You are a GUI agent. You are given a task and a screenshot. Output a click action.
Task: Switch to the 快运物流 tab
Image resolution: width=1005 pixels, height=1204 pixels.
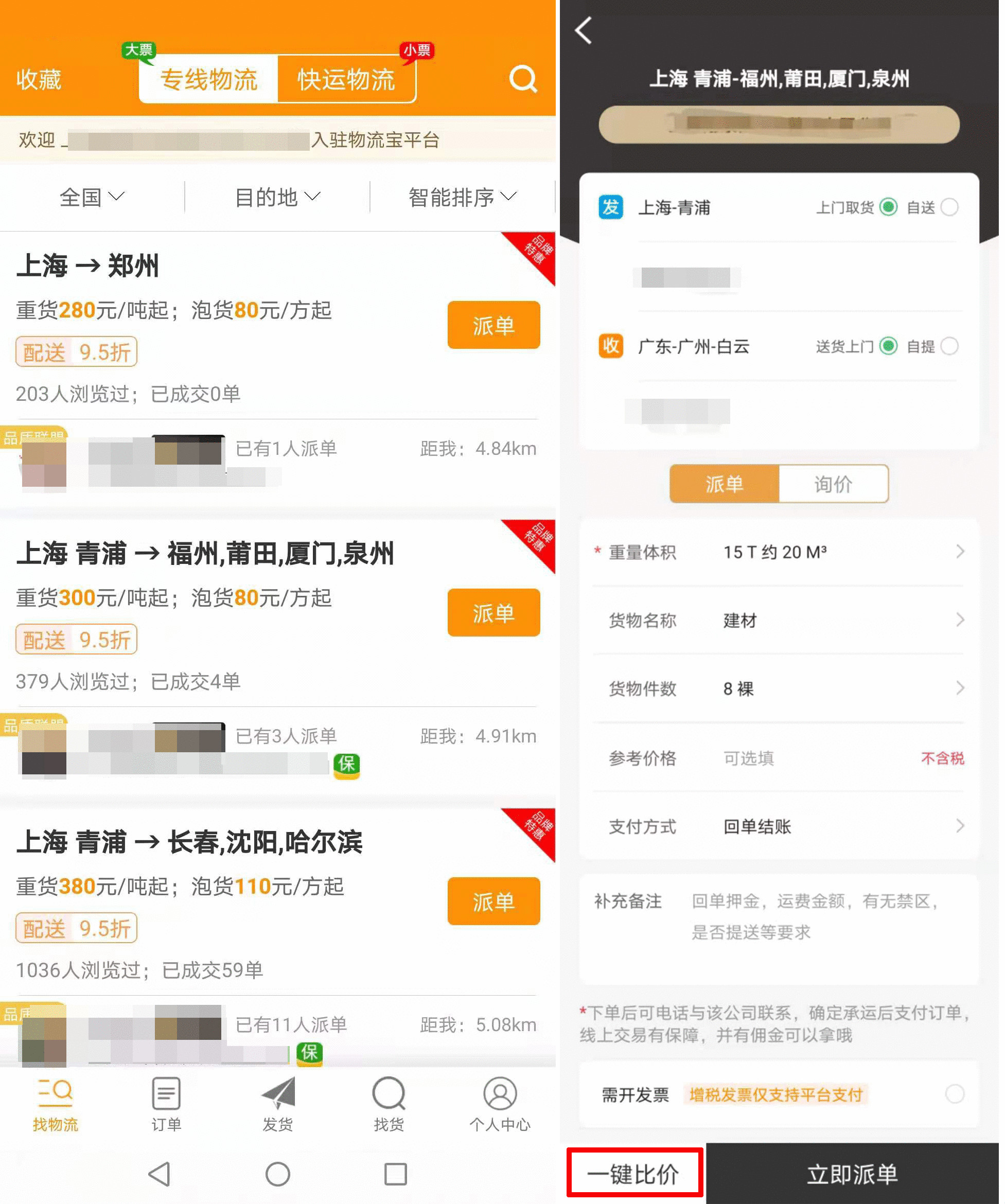[x=346, y=79]
